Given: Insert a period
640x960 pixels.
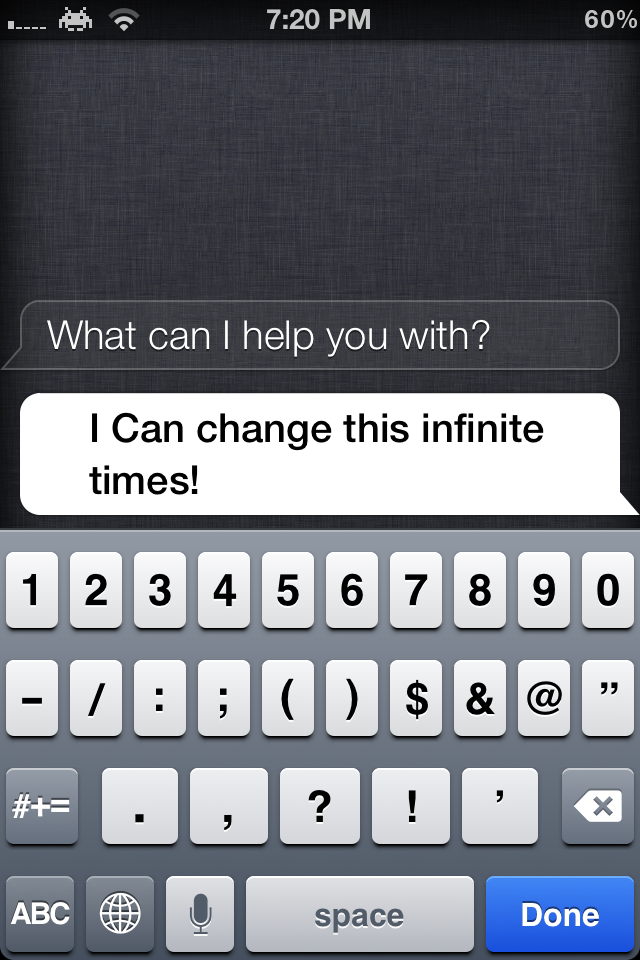Looking at the screenshot, I should [x=141, y=806].
